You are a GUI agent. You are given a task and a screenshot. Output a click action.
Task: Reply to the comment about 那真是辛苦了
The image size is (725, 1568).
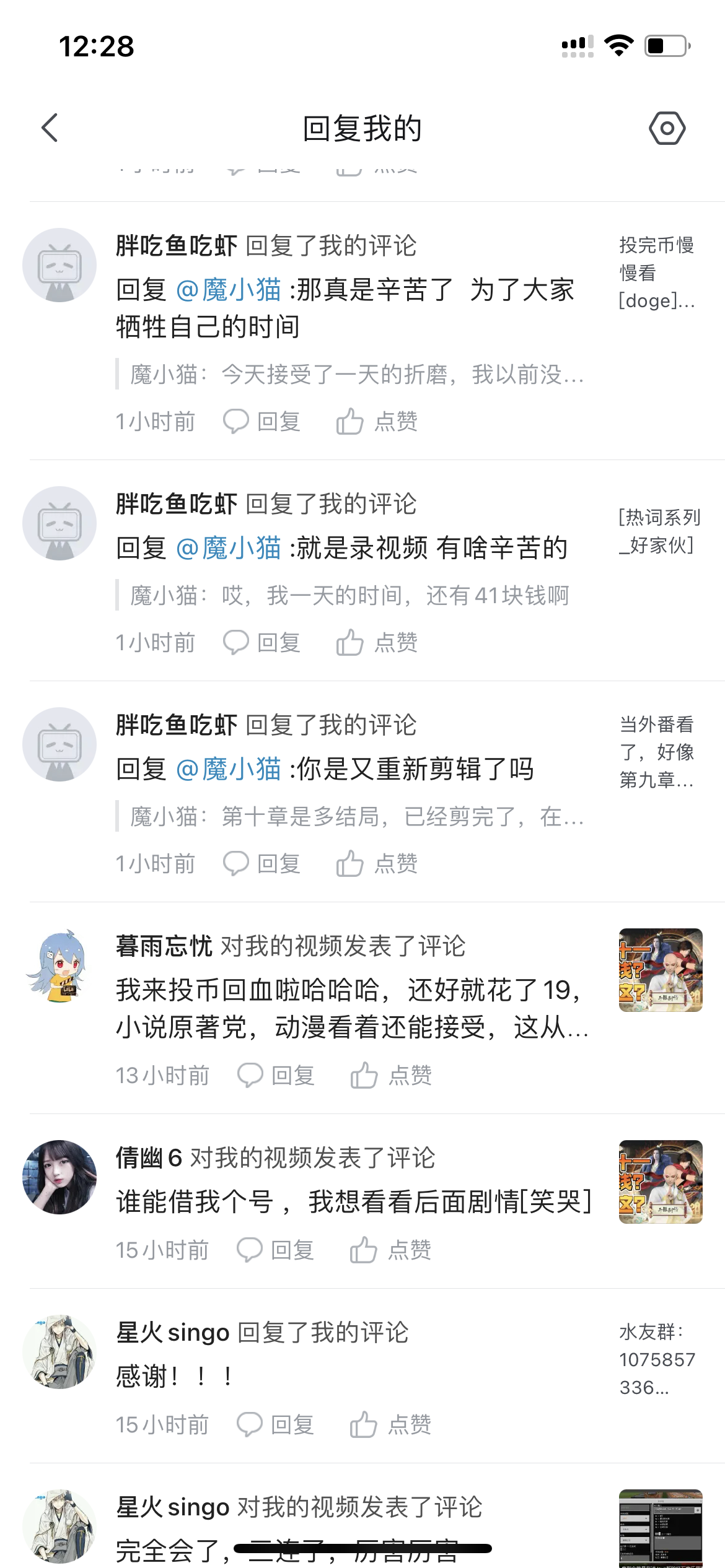pos(262,422)
